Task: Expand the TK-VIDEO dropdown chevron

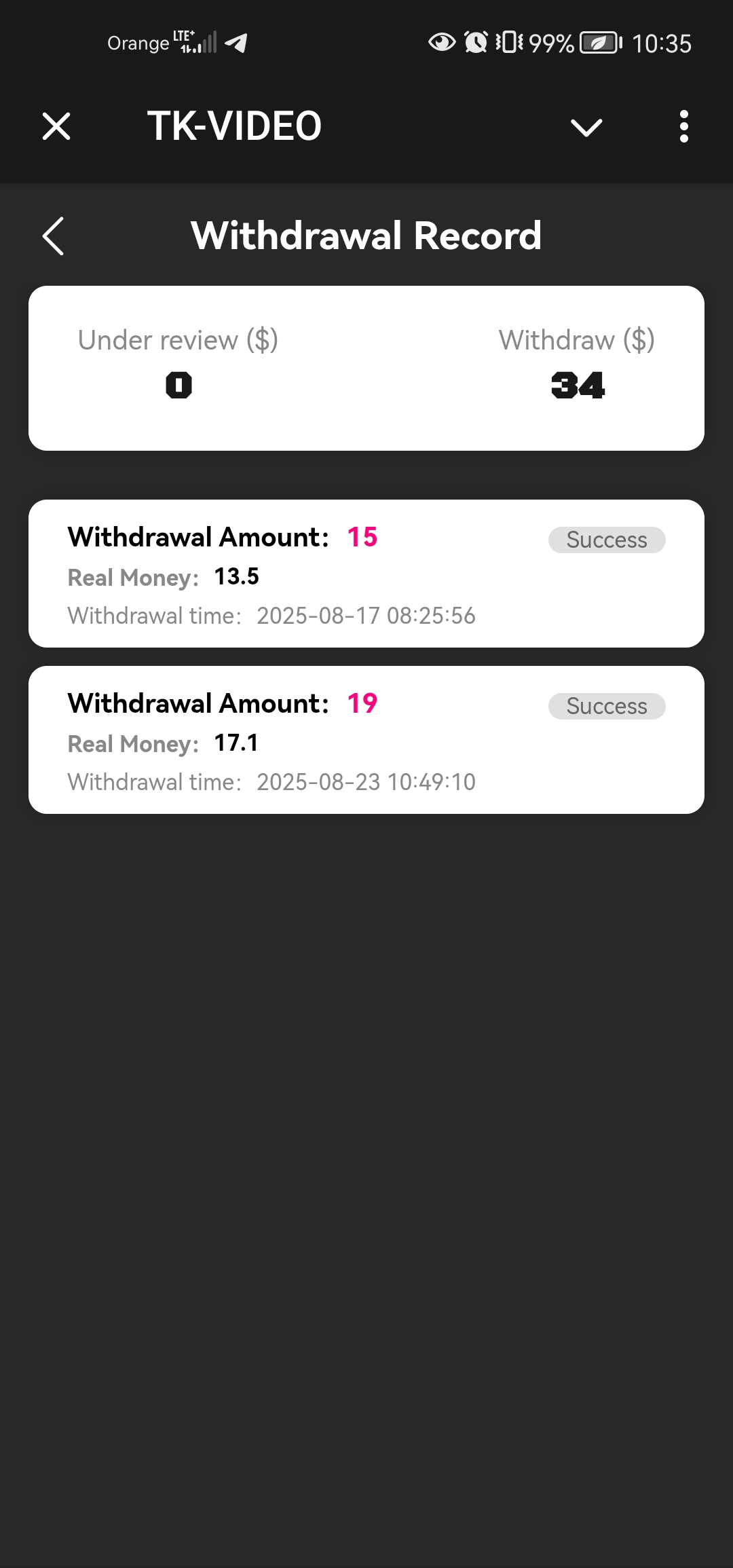Action: click(x=586, y=128)
